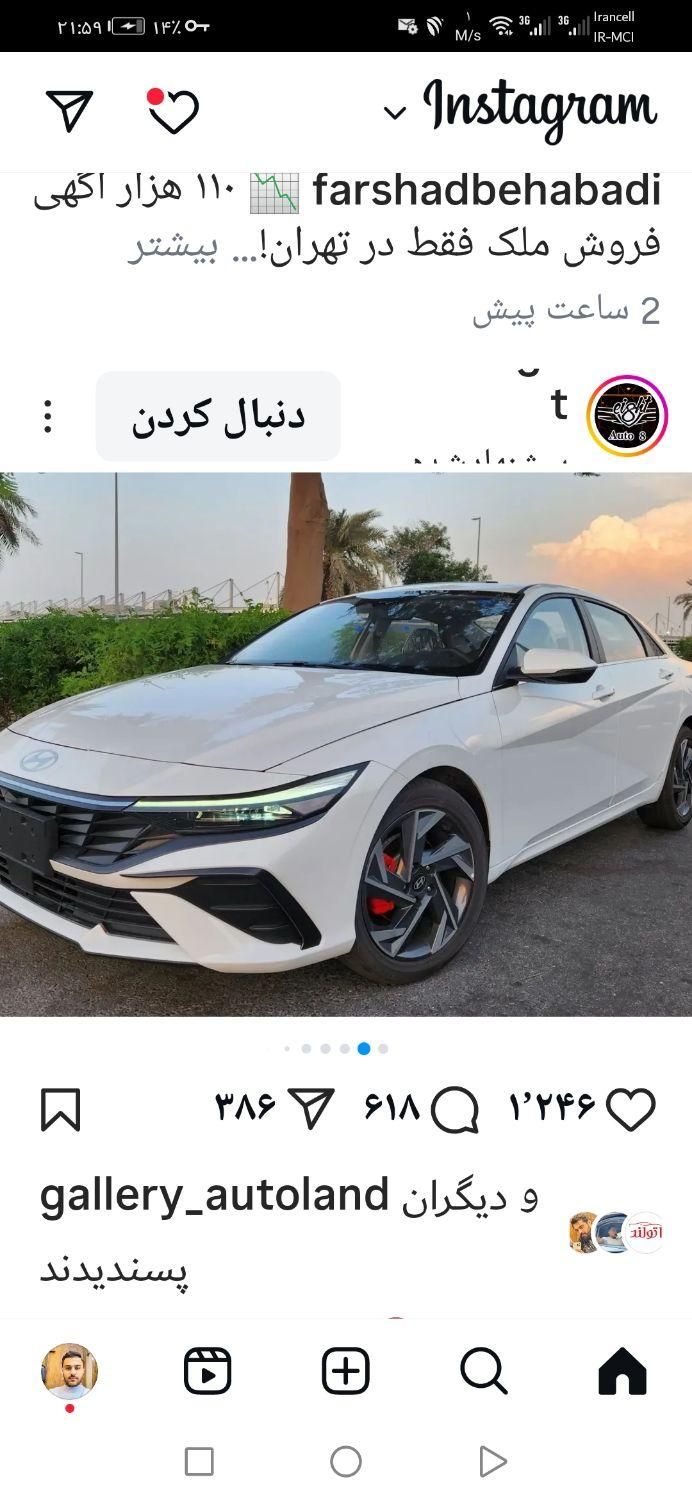This screenshot has width=692, height=1500.
Task: Open the notifications heart icon
Action: 174,111
